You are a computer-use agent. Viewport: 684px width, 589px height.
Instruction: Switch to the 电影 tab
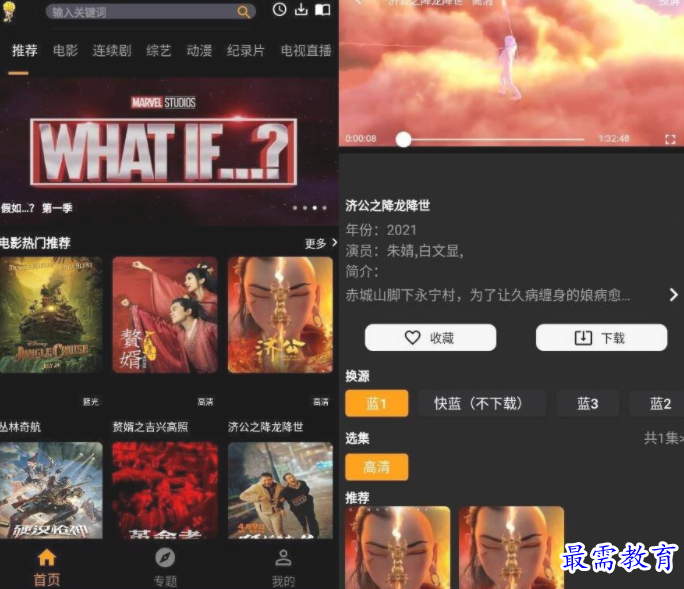pyautogui.click(x=65, y=51)
